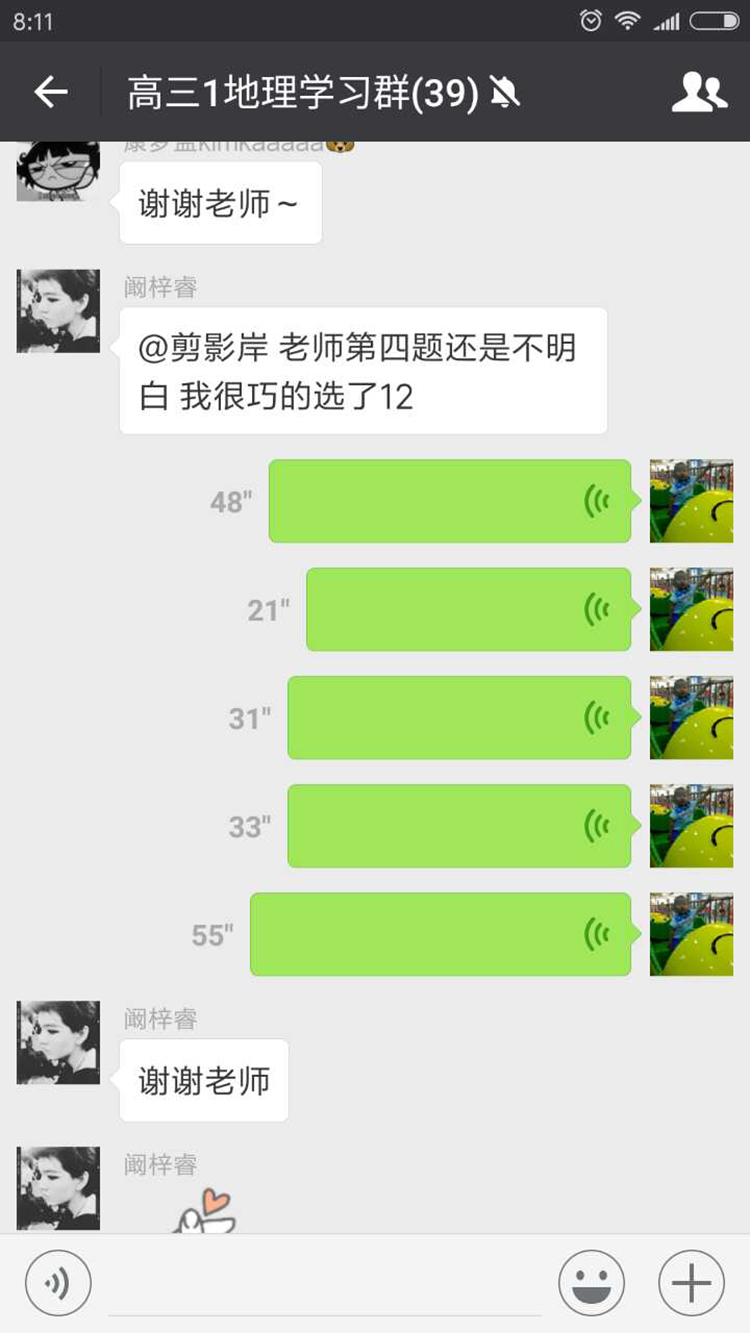Open 阚梓睿's avatar beside 老师第四题 message
The width and height of the screenshot is (750, 1333).
58,311
